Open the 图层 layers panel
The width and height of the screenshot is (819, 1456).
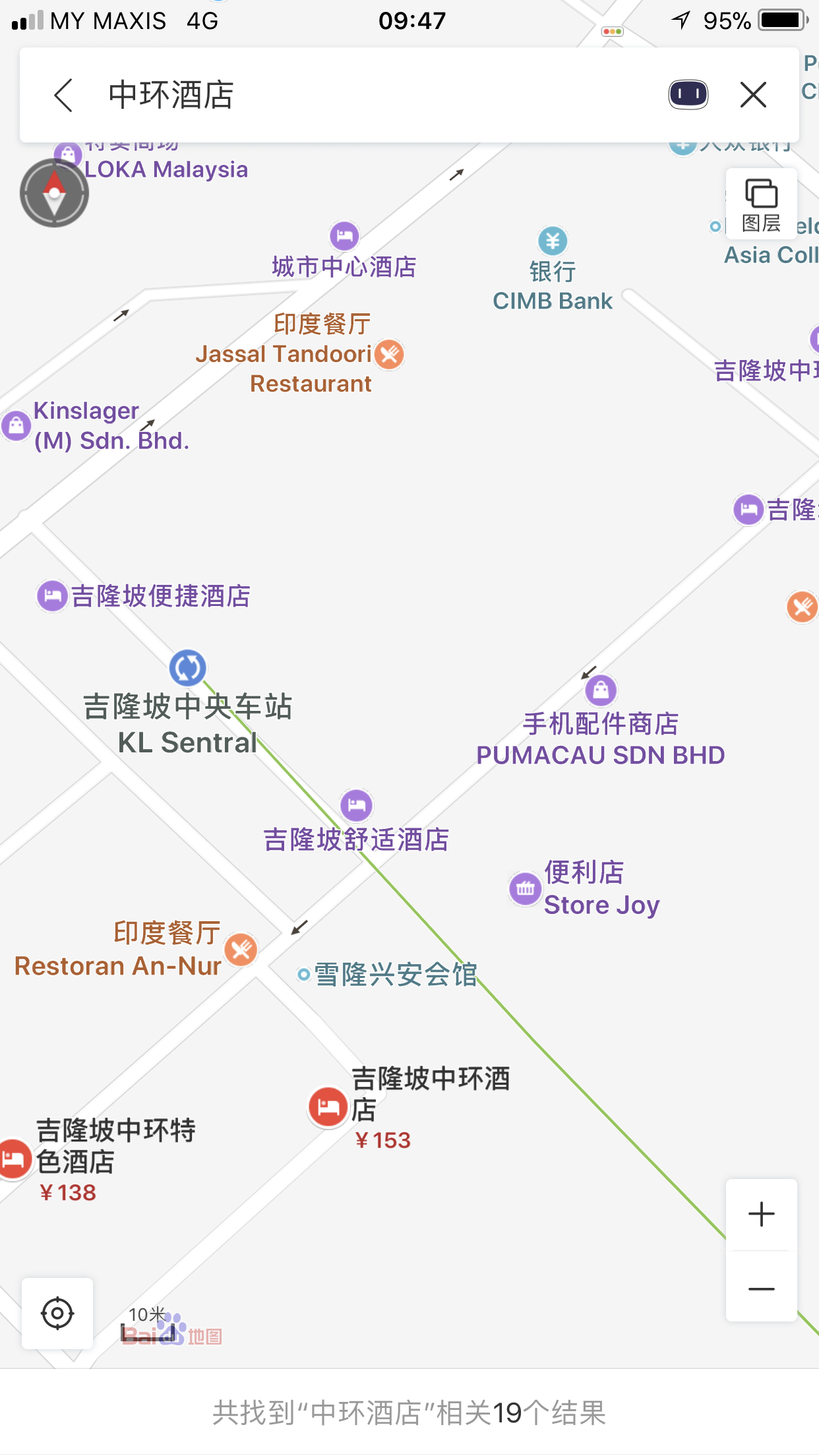tap(761, 204)
